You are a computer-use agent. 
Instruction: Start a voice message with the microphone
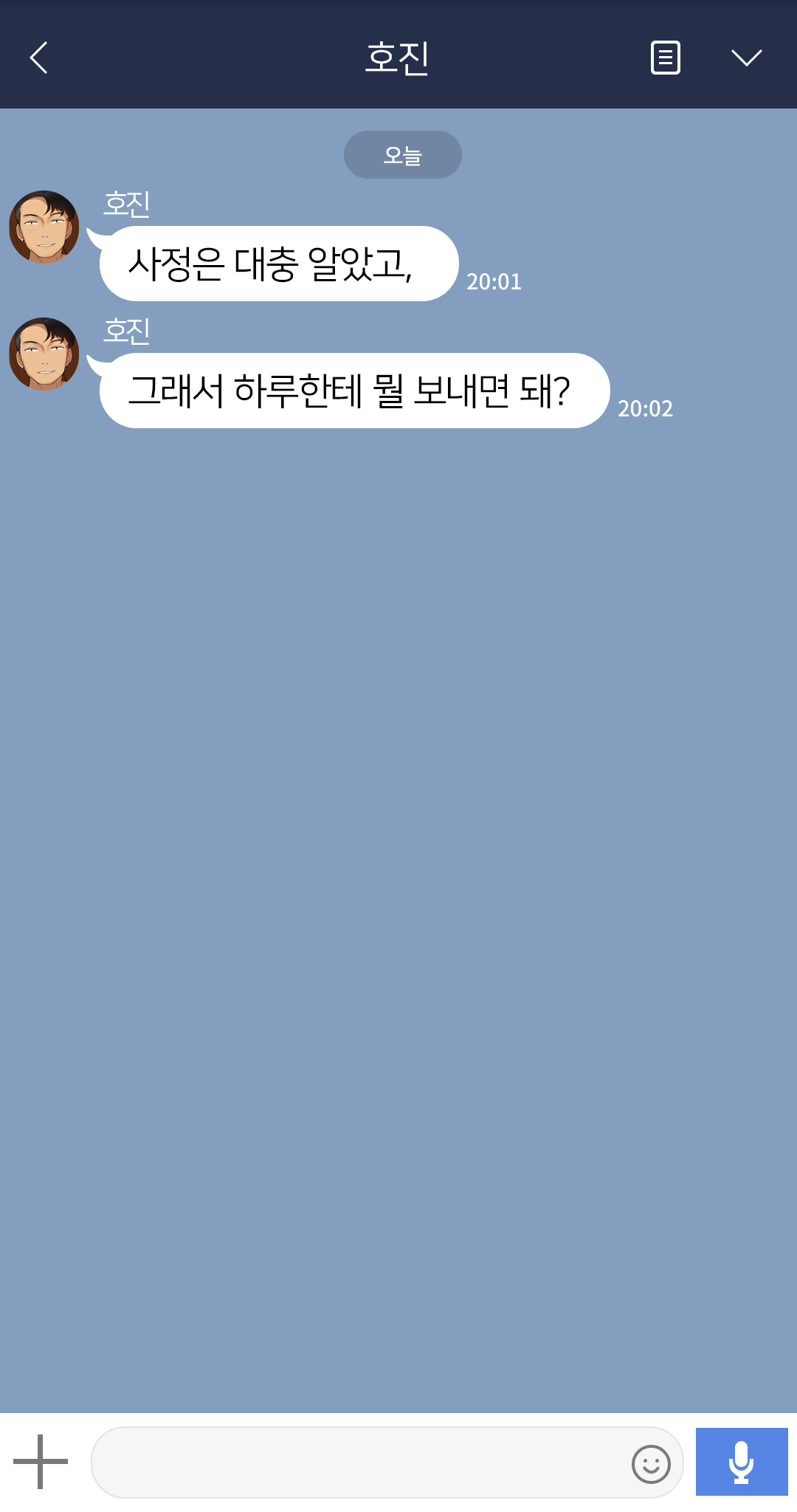(741, 1462)
